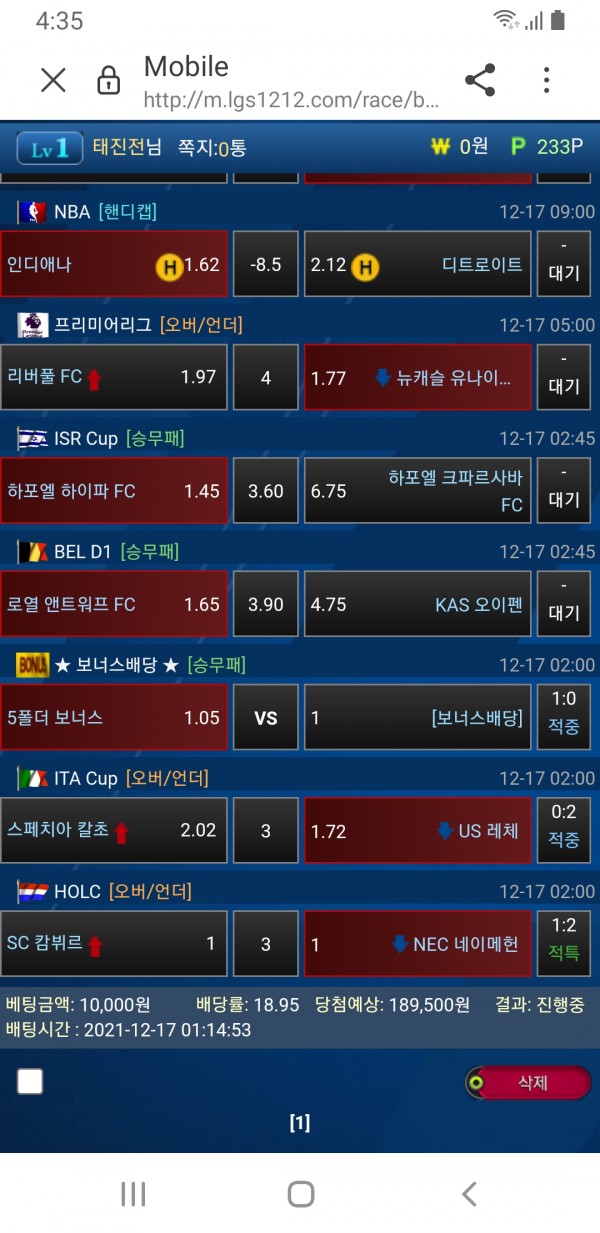Tap the 삭제 delete button
Viewport: 600px width, 1233px height.
click(528, 1083)
